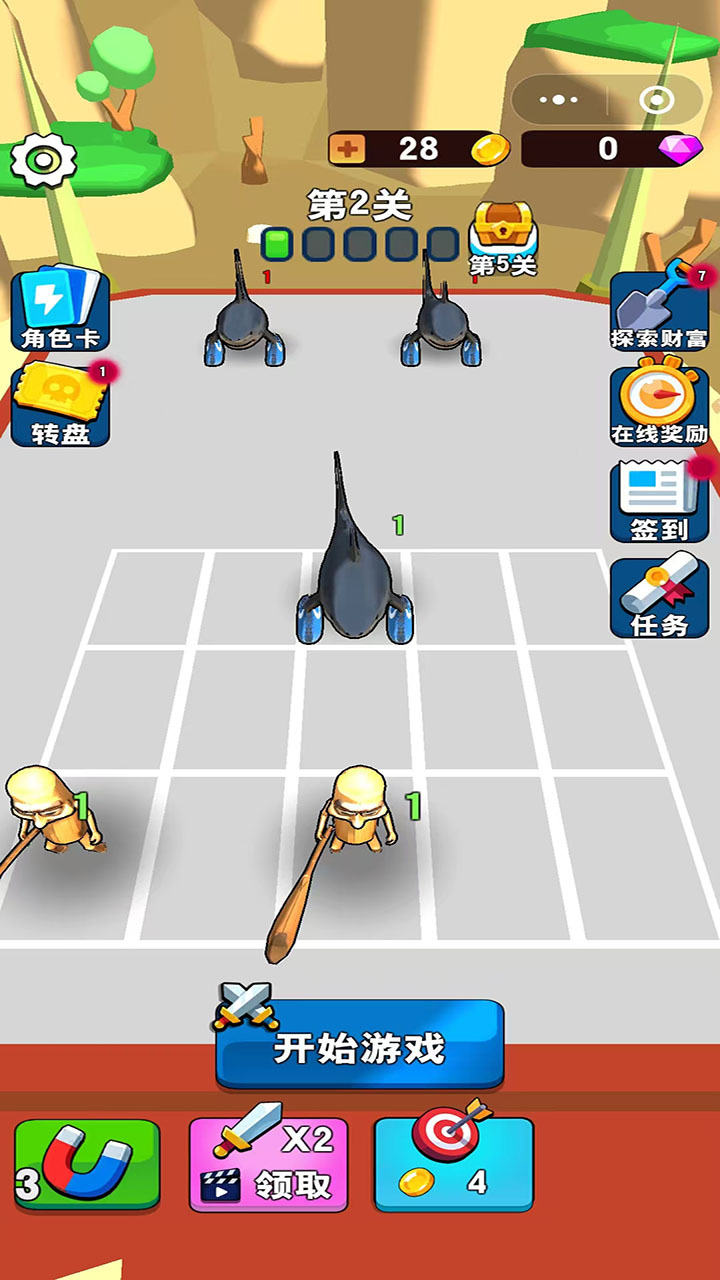Buy a ranged unit for 4 coins
Screen dimensions: 720x1280
tap(454, 1165)
